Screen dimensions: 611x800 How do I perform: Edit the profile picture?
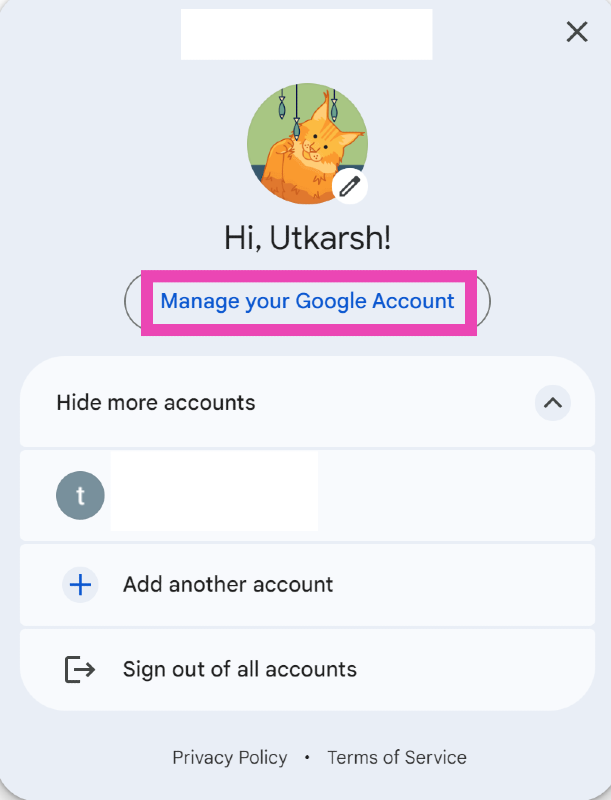349,185
